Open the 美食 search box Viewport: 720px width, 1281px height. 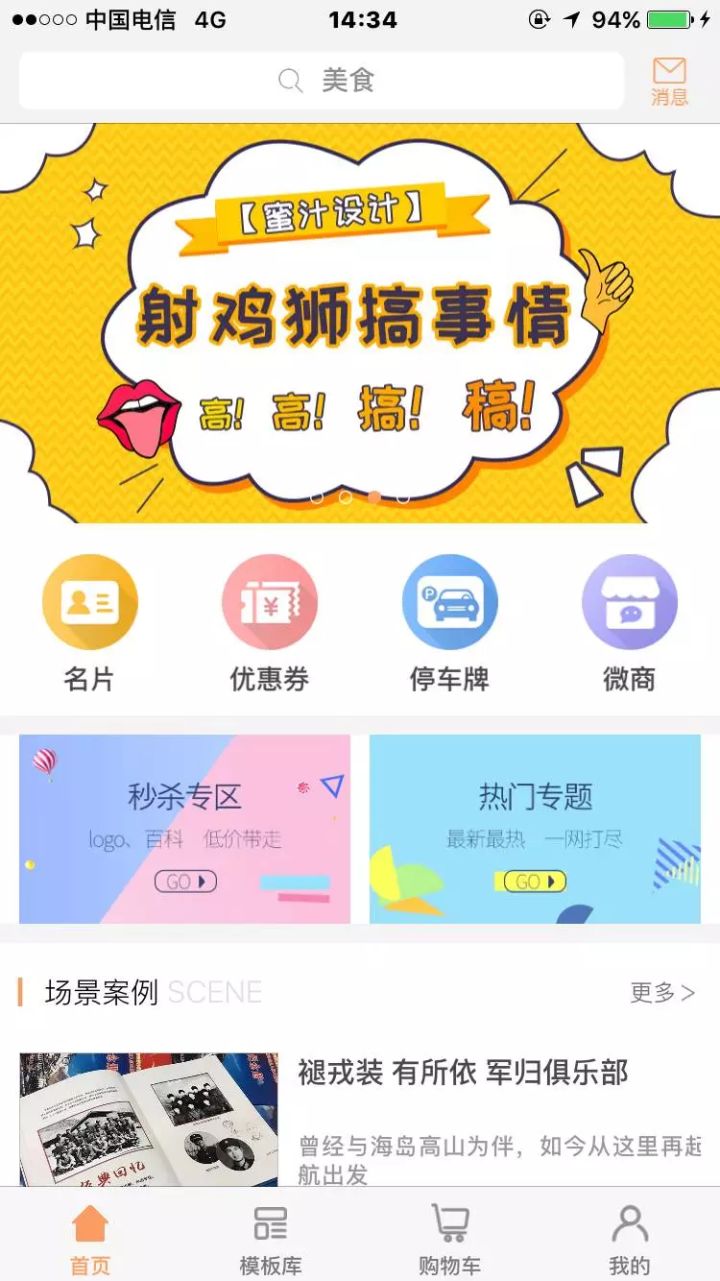[322, 80]
